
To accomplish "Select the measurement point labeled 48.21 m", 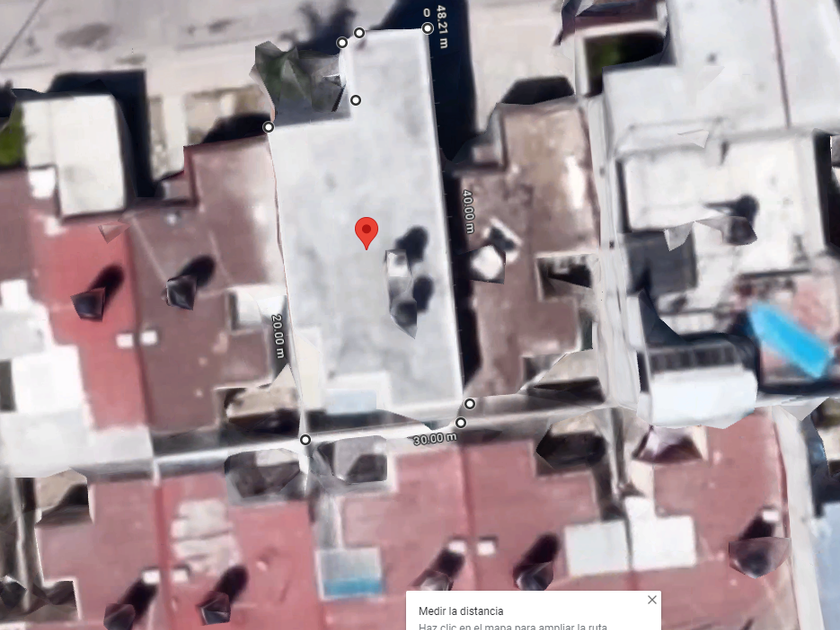I will (427, 28).
